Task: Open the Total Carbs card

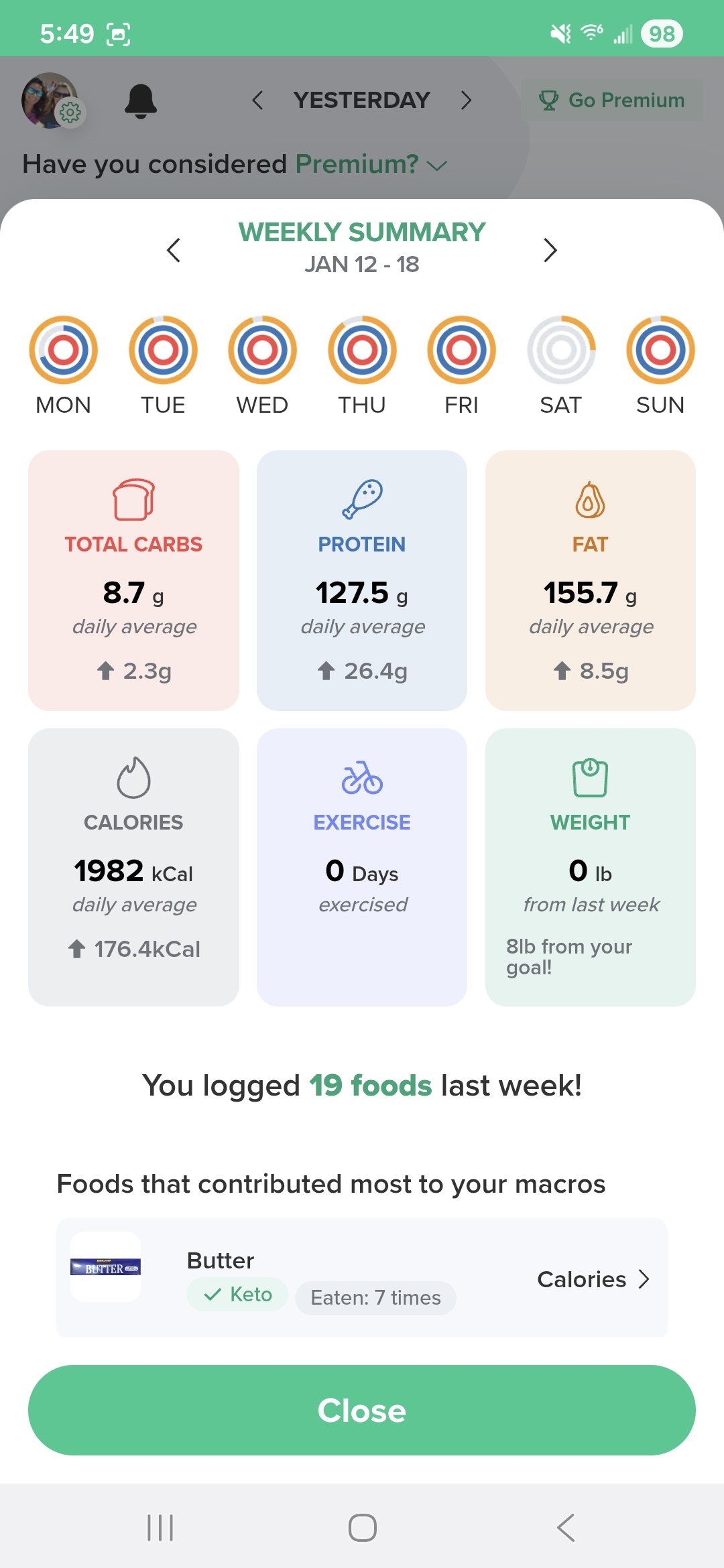Action: pyautogui.click(x=133, y=580)
